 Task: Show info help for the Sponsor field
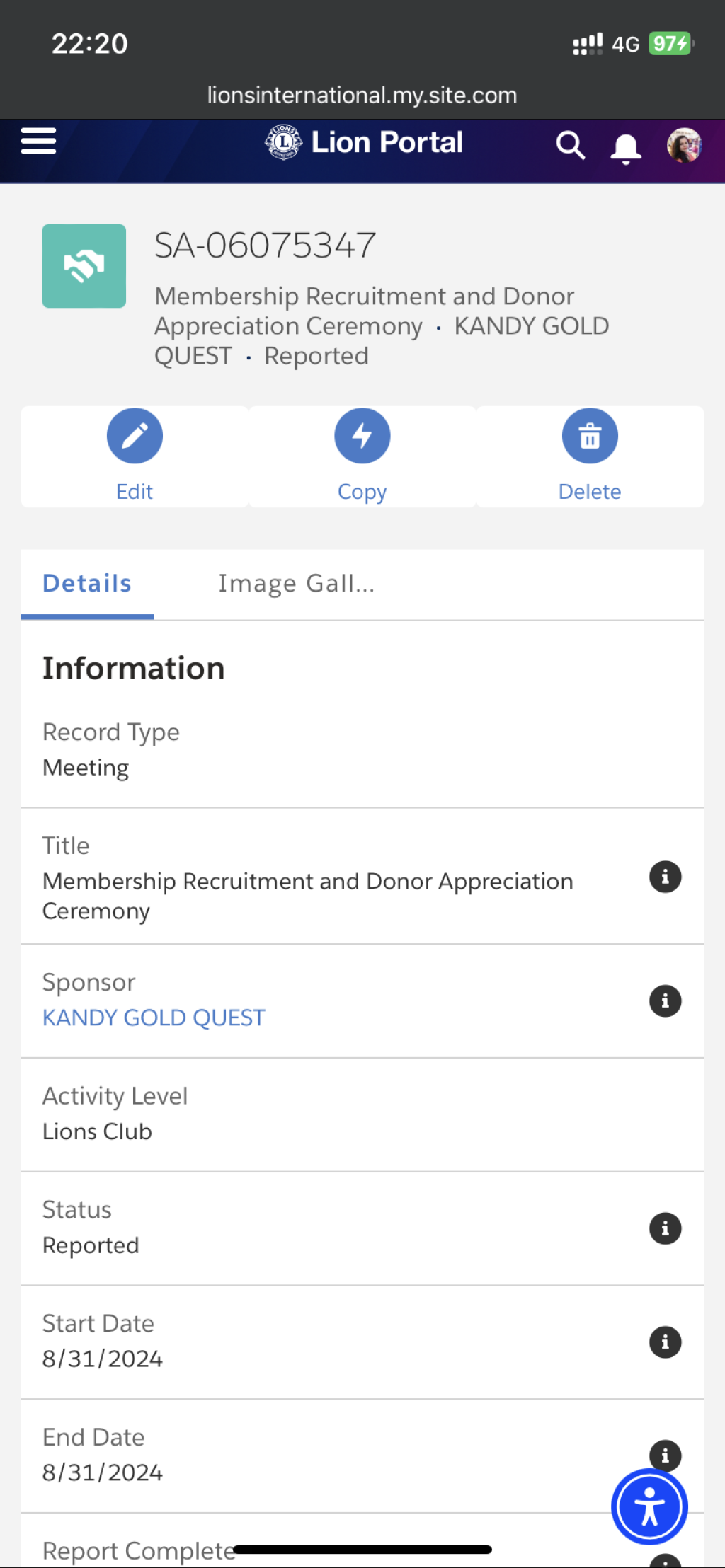[x=665, y=1001]
